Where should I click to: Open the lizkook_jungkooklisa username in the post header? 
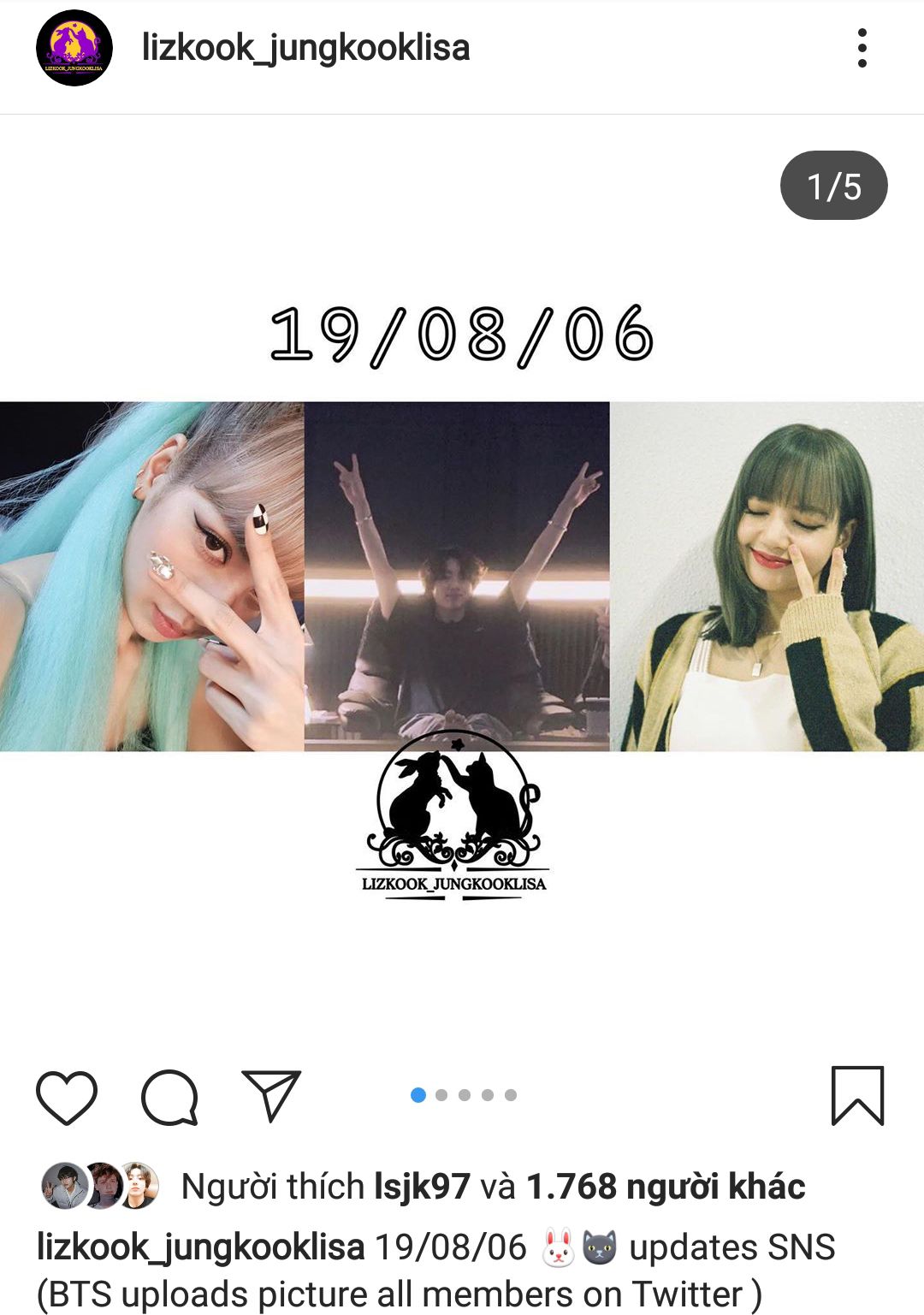coord(305,48)
